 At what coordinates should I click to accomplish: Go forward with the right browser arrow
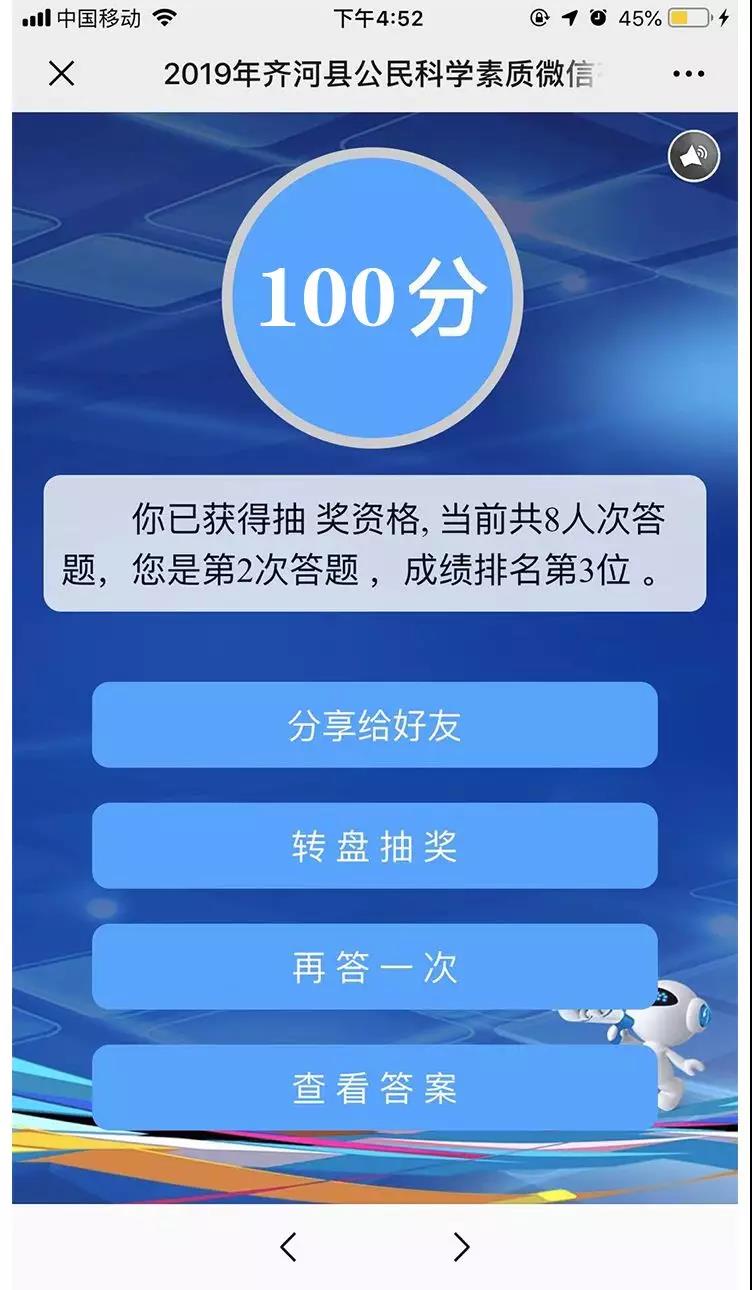coord(461,1246)
